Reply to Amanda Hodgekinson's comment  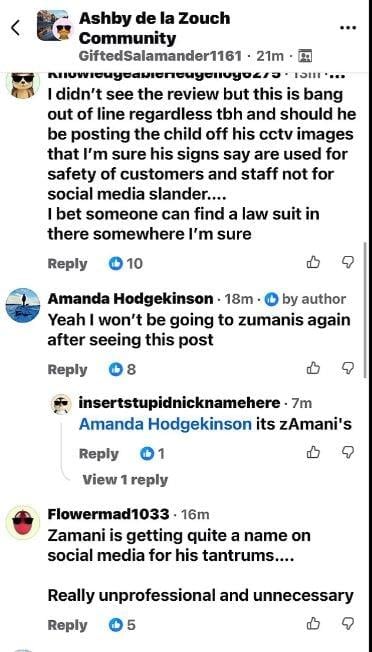(x=67, y=369)
